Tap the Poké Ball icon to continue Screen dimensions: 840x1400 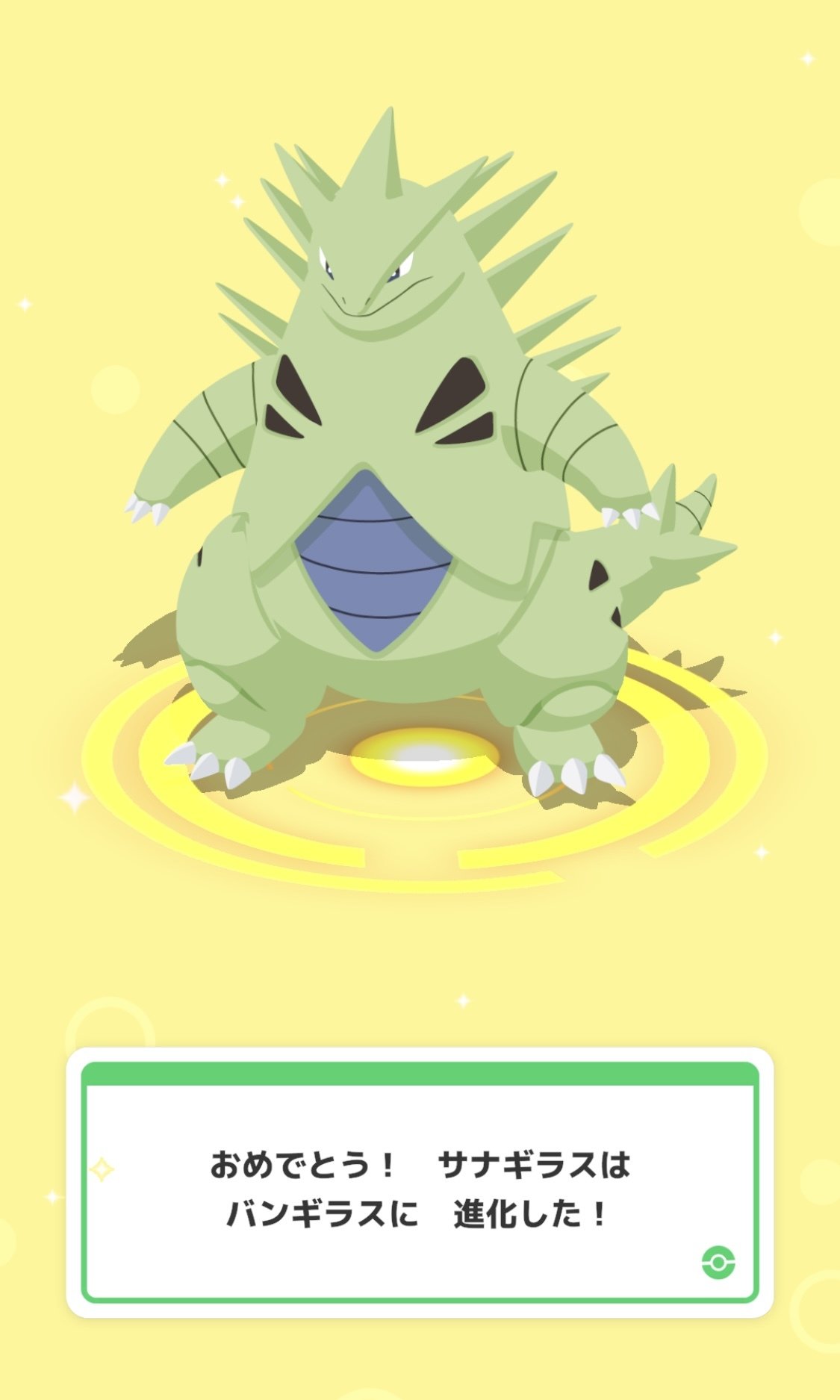point(718,1262)
